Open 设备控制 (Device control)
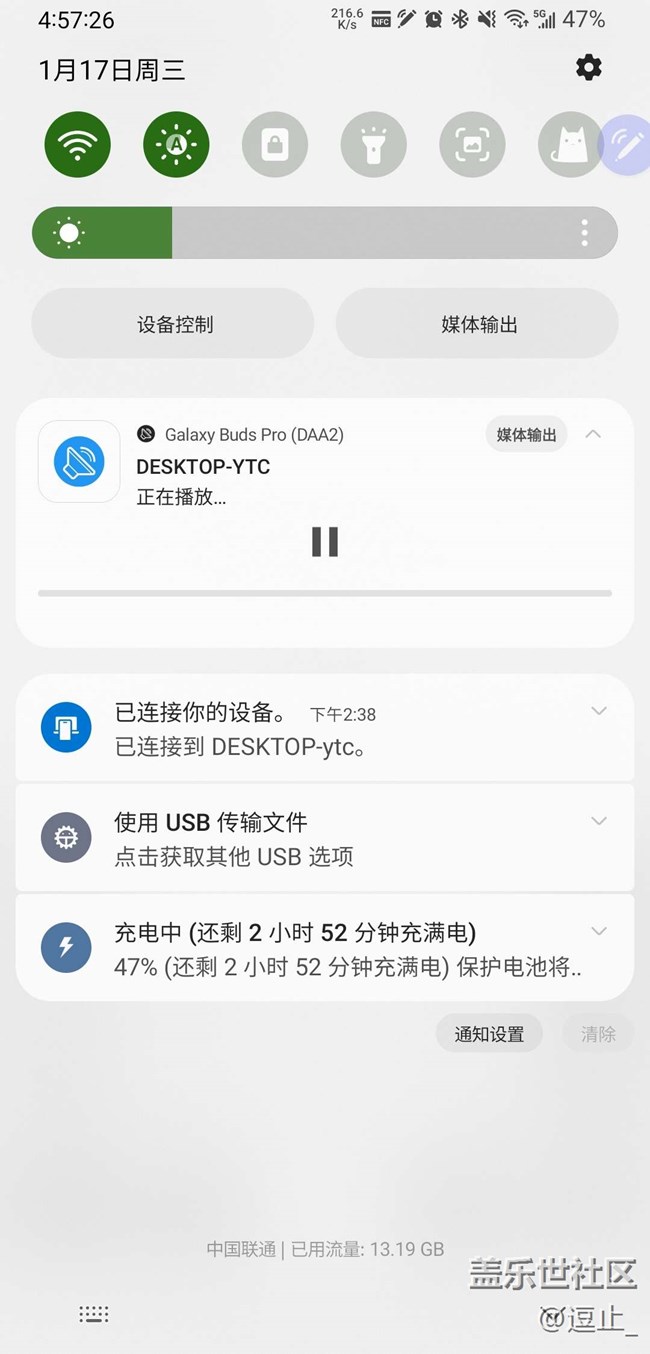This screenshot has height=1354, width=650. pyautogui.click(x=174, y=324)
